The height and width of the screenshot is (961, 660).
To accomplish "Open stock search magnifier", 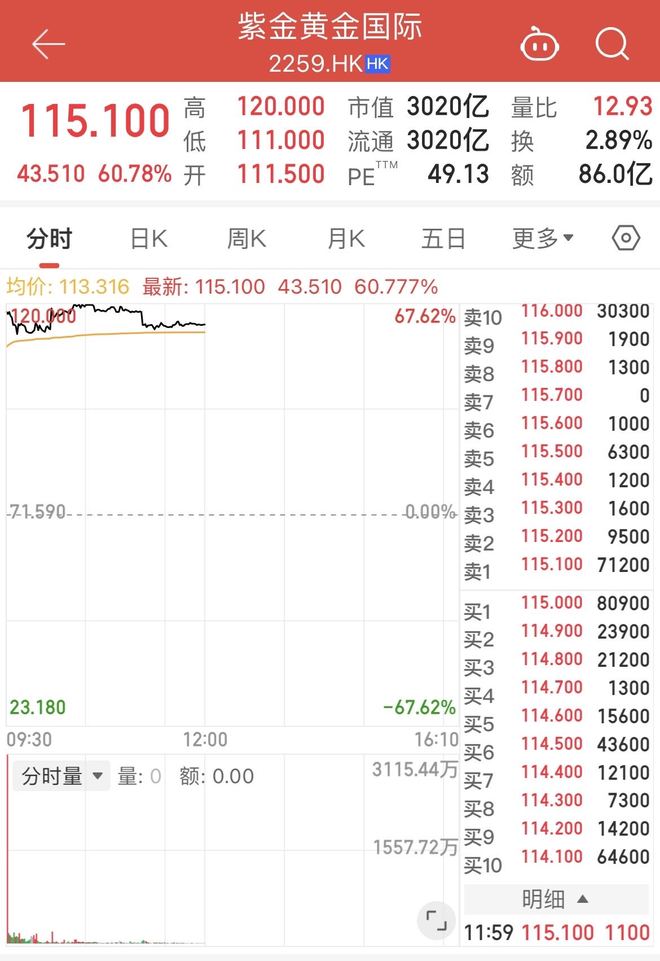I will (x=611, y=44).
